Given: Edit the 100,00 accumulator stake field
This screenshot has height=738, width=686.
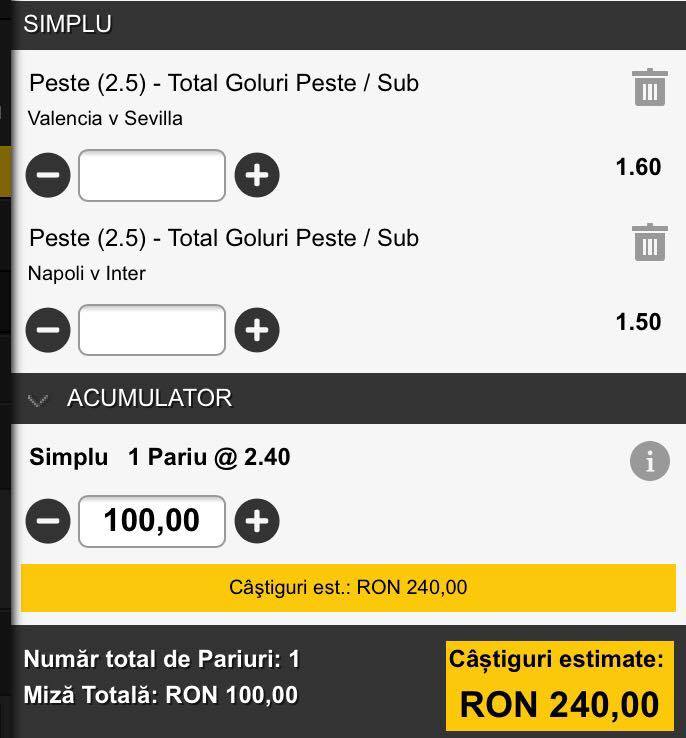Looking at the screenshot, I should tap(152, 521).
